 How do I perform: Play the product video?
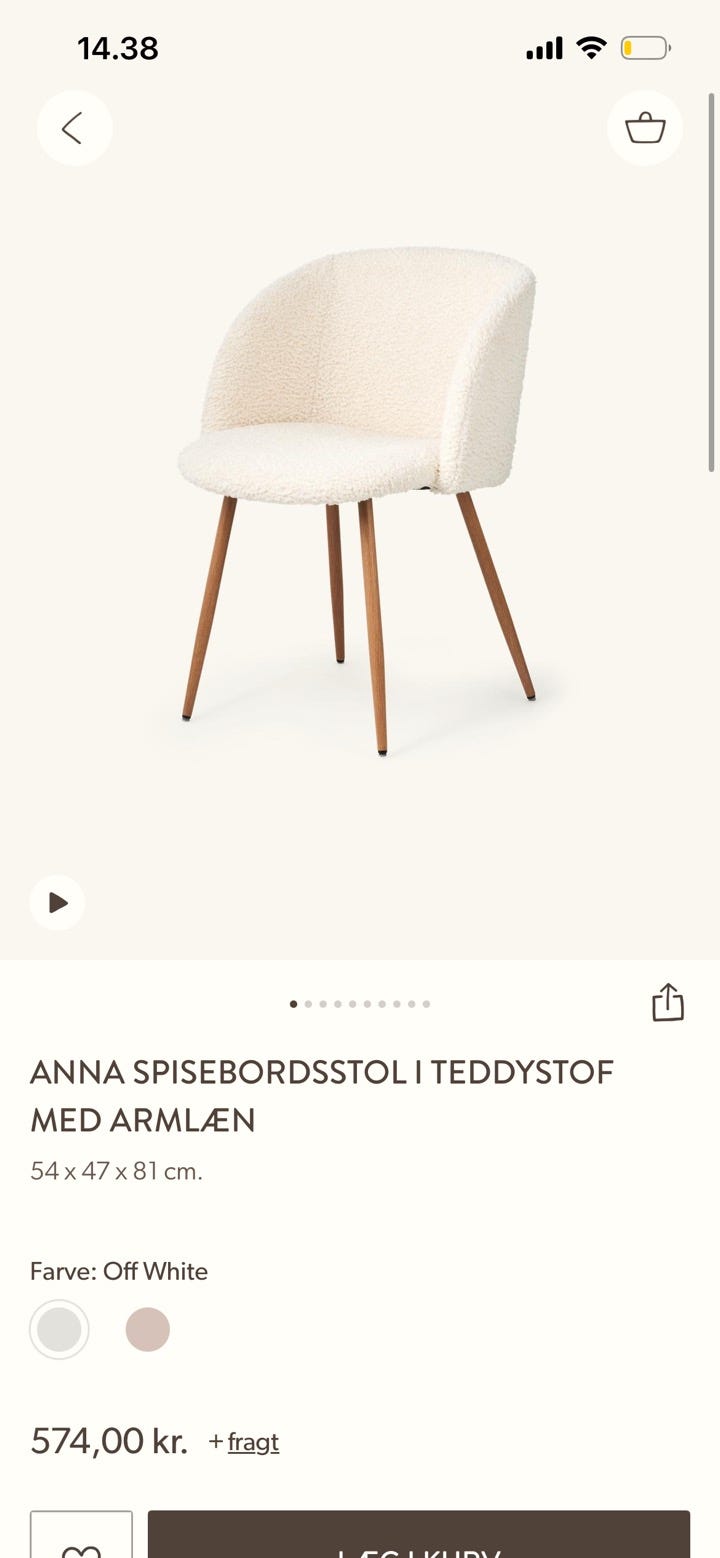click(x=57, y=903)
